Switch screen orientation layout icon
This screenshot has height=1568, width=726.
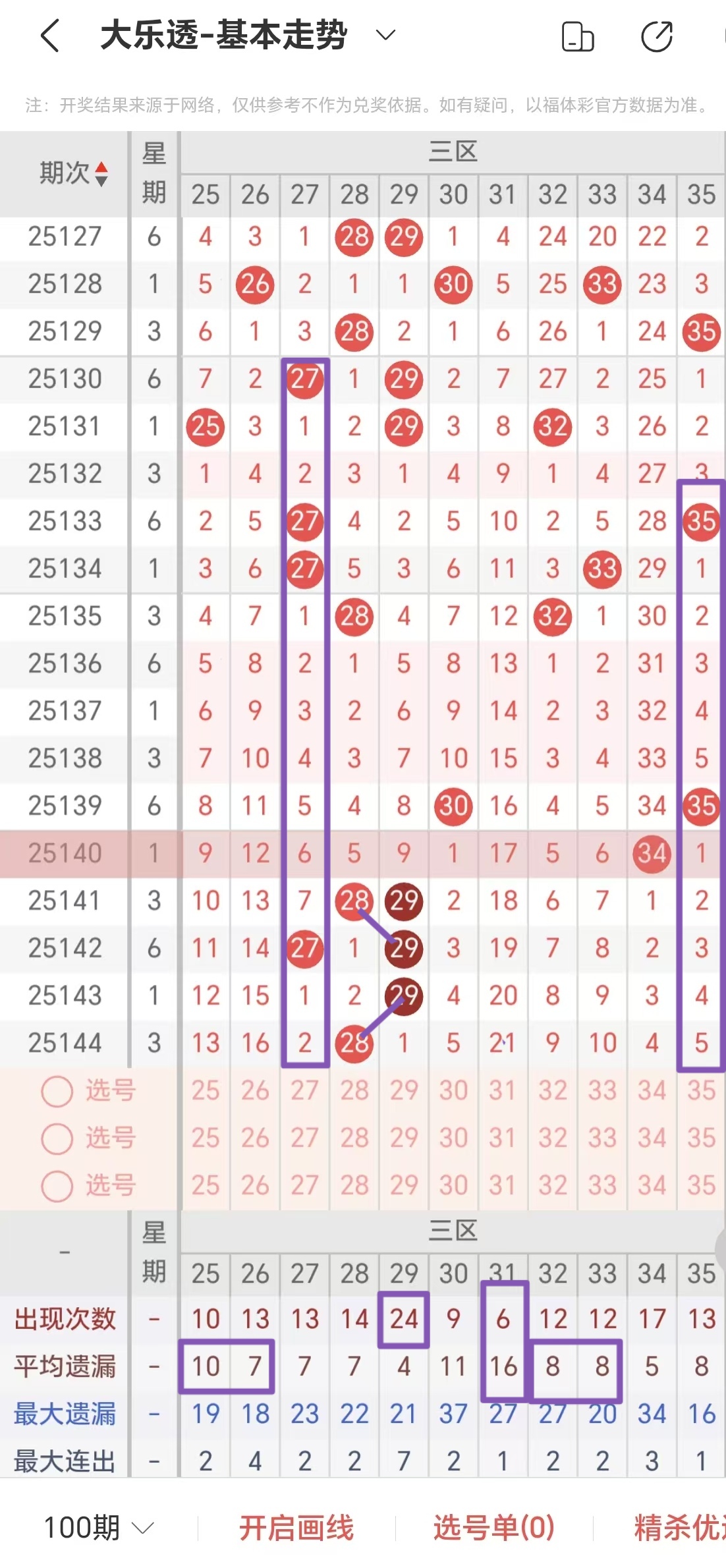(577, 36)
